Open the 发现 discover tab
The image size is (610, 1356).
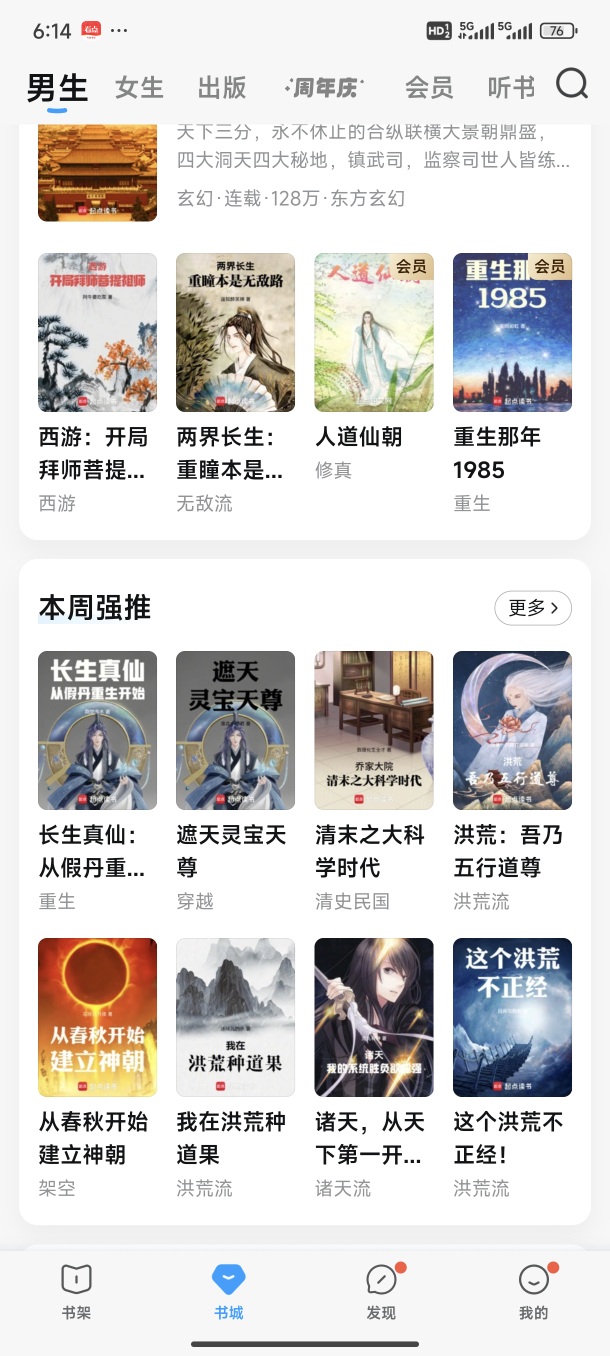point(381,1290)
